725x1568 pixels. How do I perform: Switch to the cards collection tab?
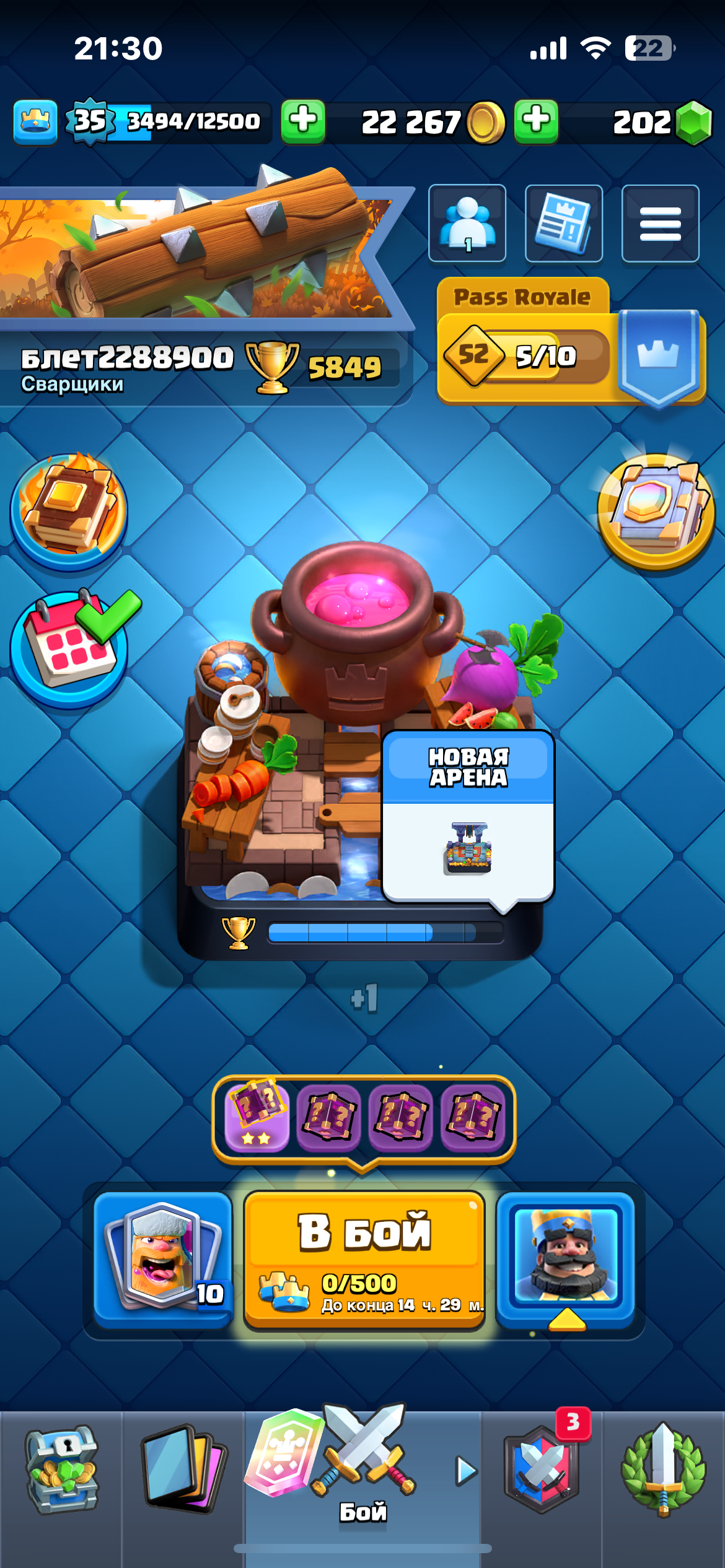[x=183, y=1470]
